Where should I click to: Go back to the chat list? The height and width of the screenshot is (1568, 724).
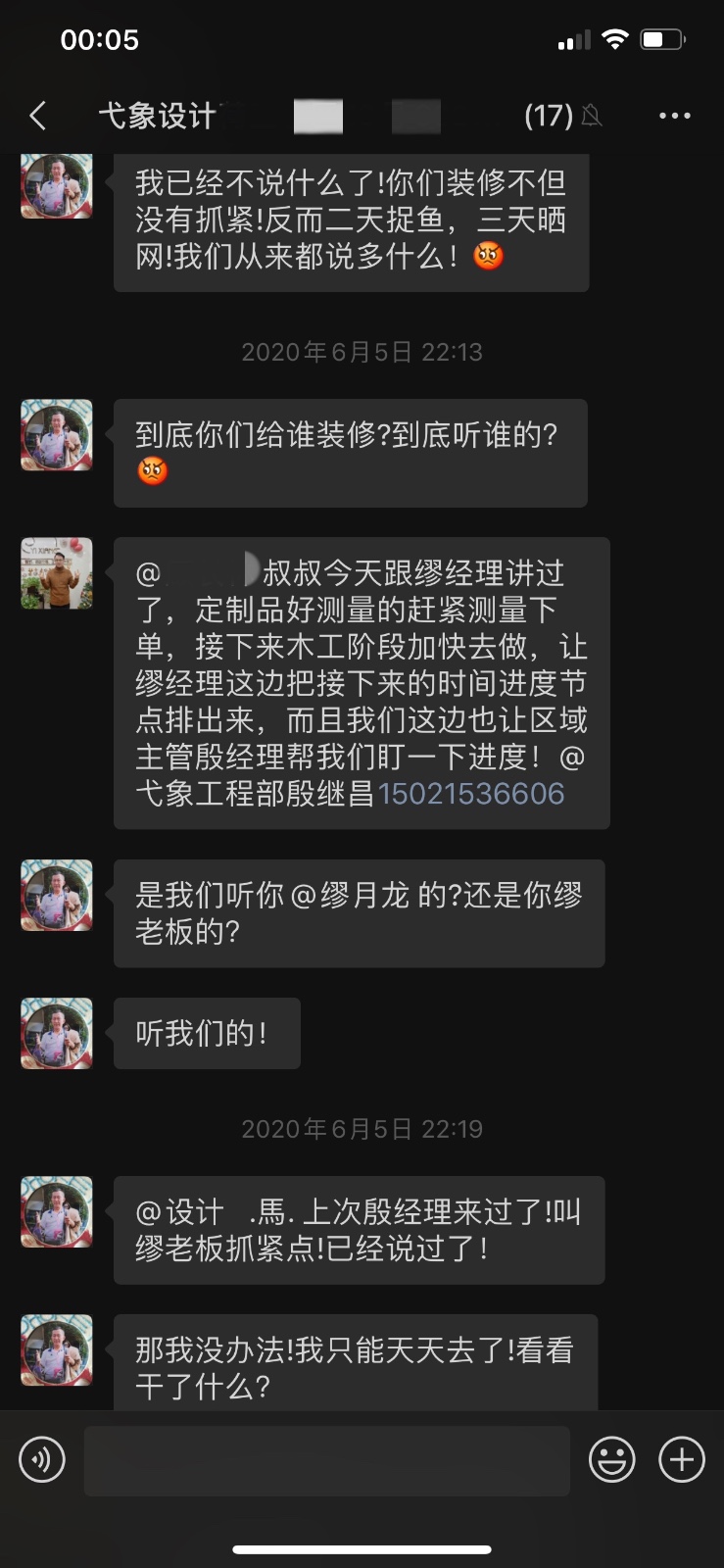[x=38, y=116]
